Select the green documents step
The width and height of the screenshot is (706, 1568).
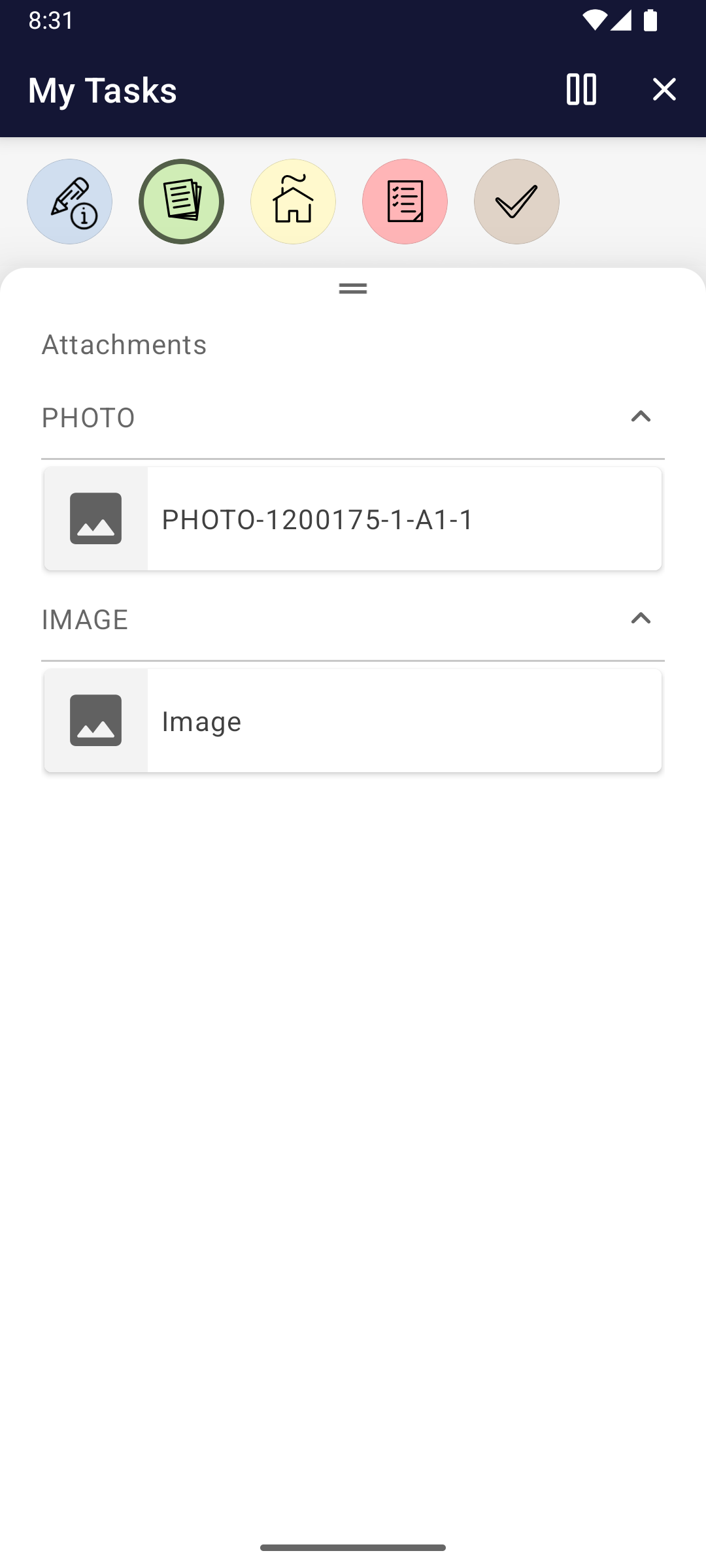click(182, 202)
